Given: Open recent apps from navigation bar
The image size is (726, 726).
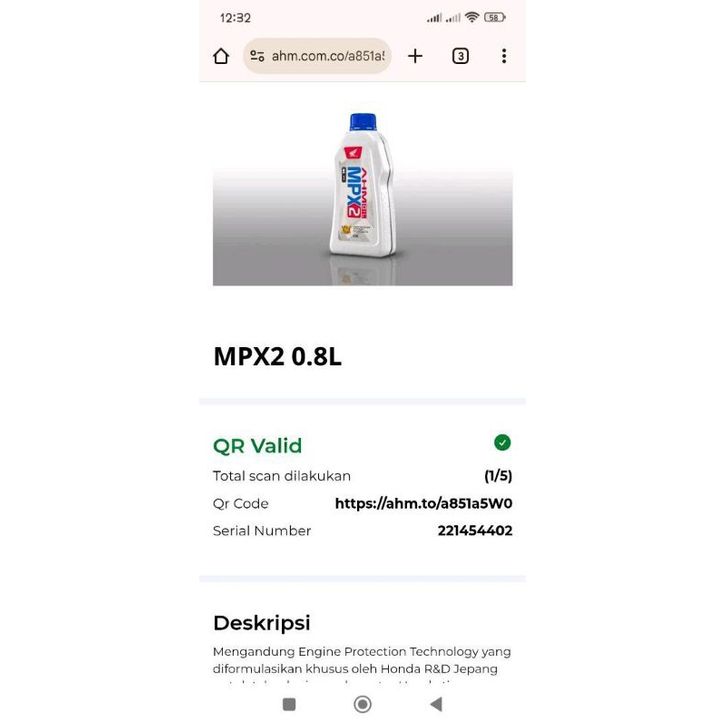Looking at the screenshot, I should pos(289,704).
